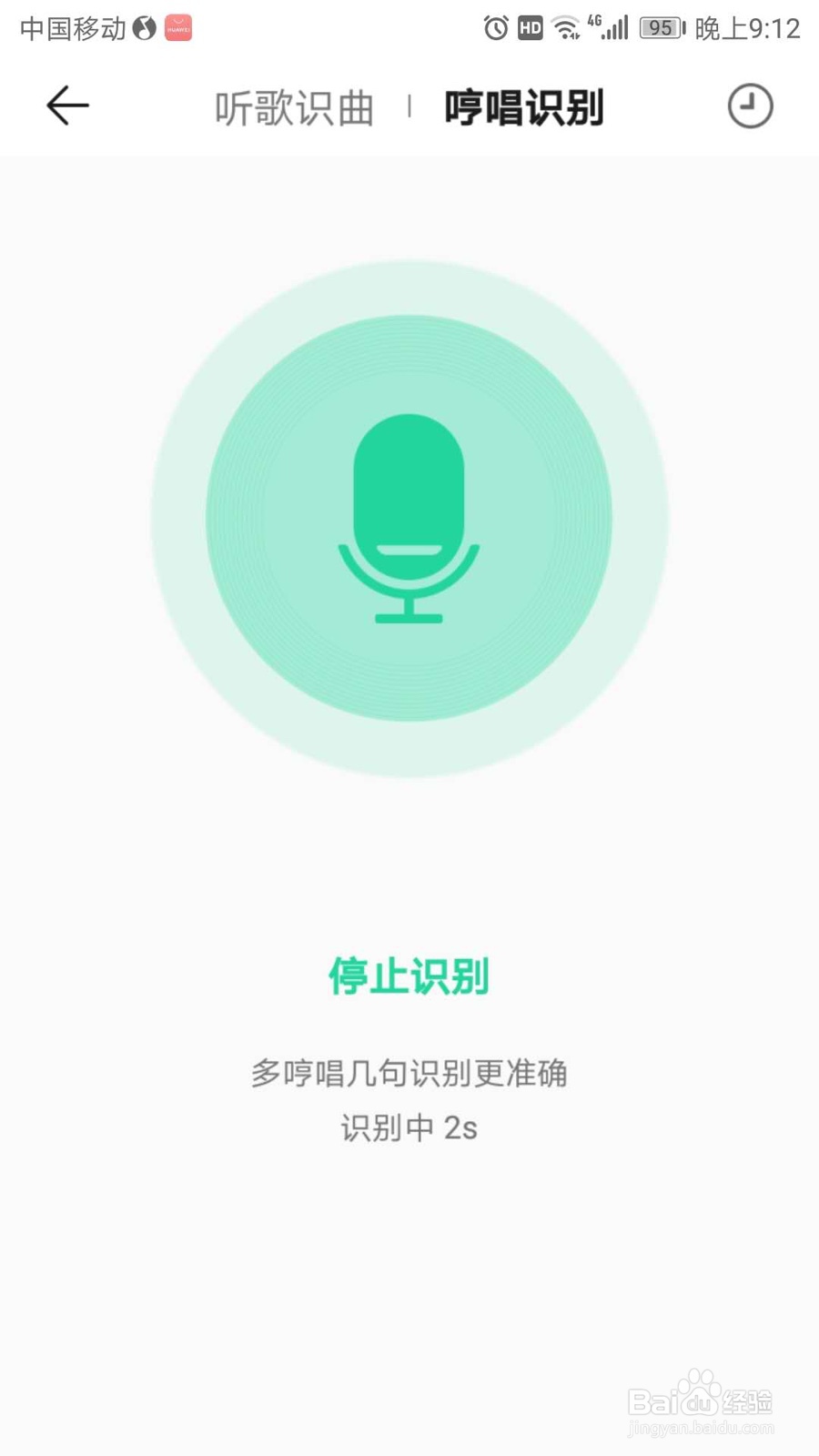This screenshot has width=819, height=1456.
Task: Tap the battery 95 indicator
Action: (x=662, y=28)
